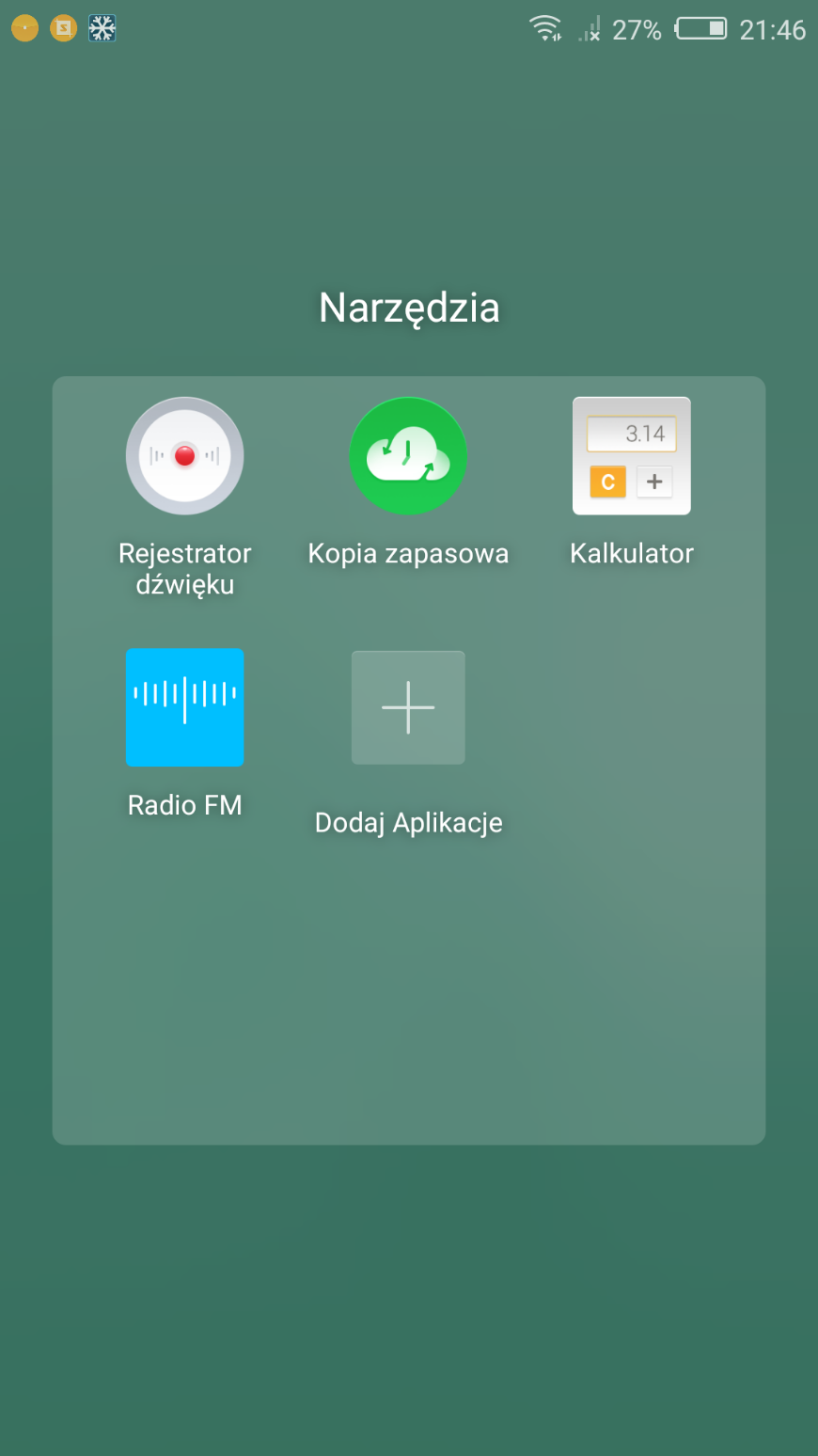Tap the Narzędzia folder title

[x=409, y=309]
